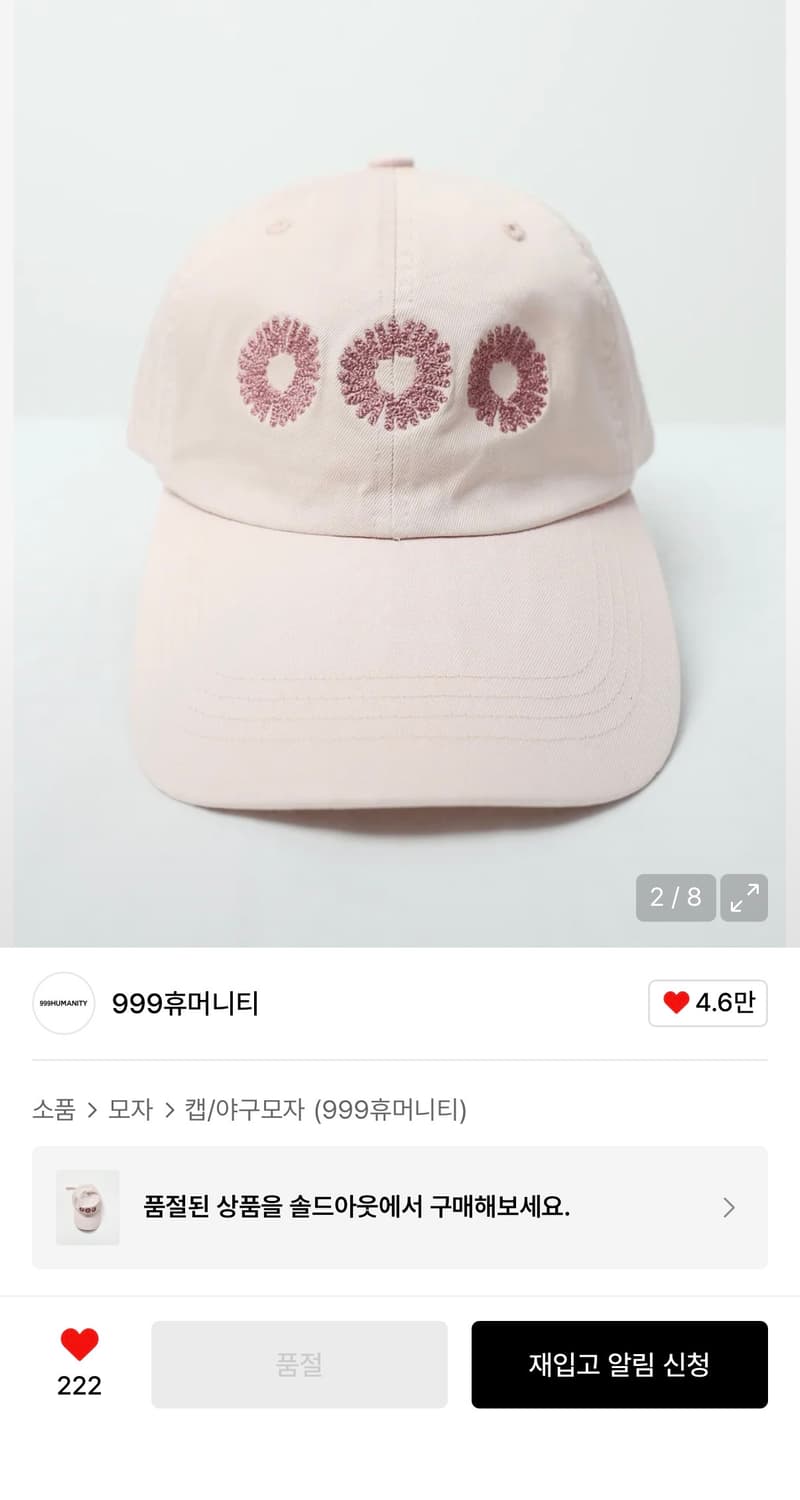The height and width of the screenshot is (1500, 800).
Task: Tap the pink cap product photo
Action: (x=400, y=470)
